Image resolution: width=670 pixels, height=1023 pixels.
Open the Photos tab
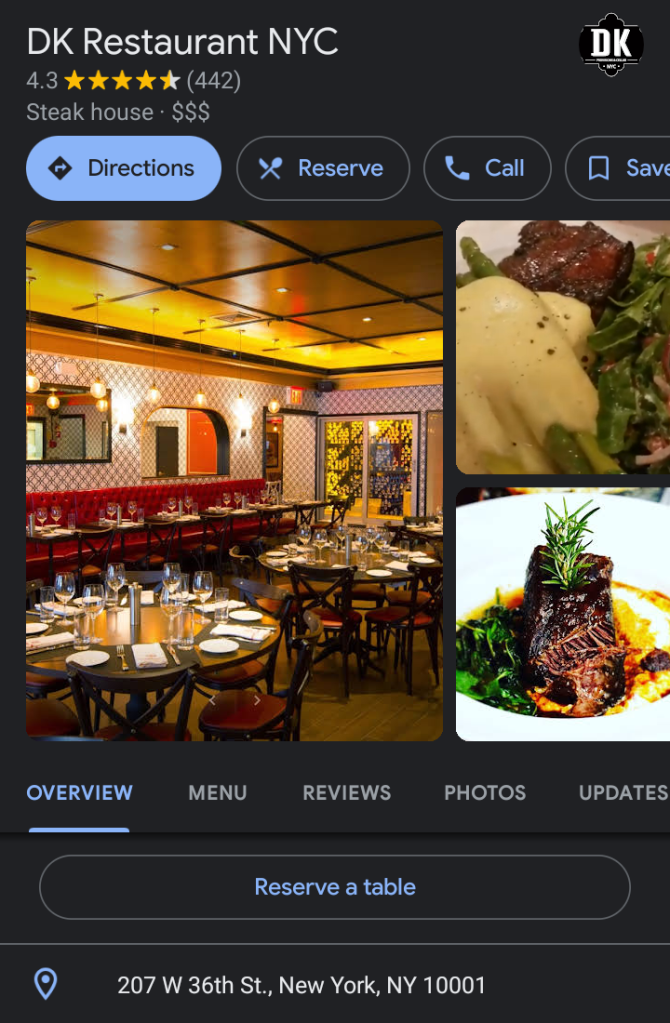click(485, 793)
